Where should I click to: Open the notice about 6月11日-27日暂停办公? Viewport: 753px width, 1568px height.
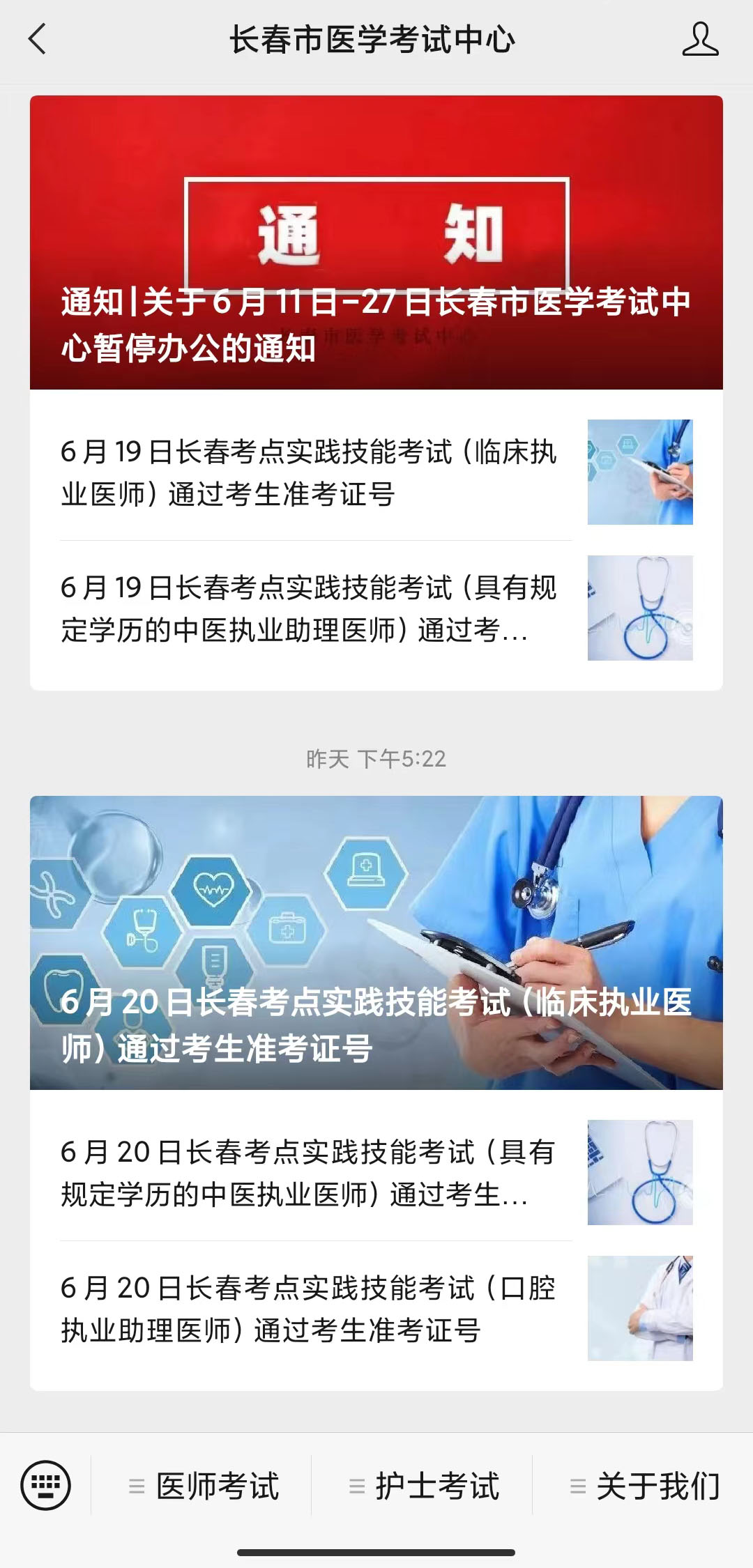pos(376,243)
